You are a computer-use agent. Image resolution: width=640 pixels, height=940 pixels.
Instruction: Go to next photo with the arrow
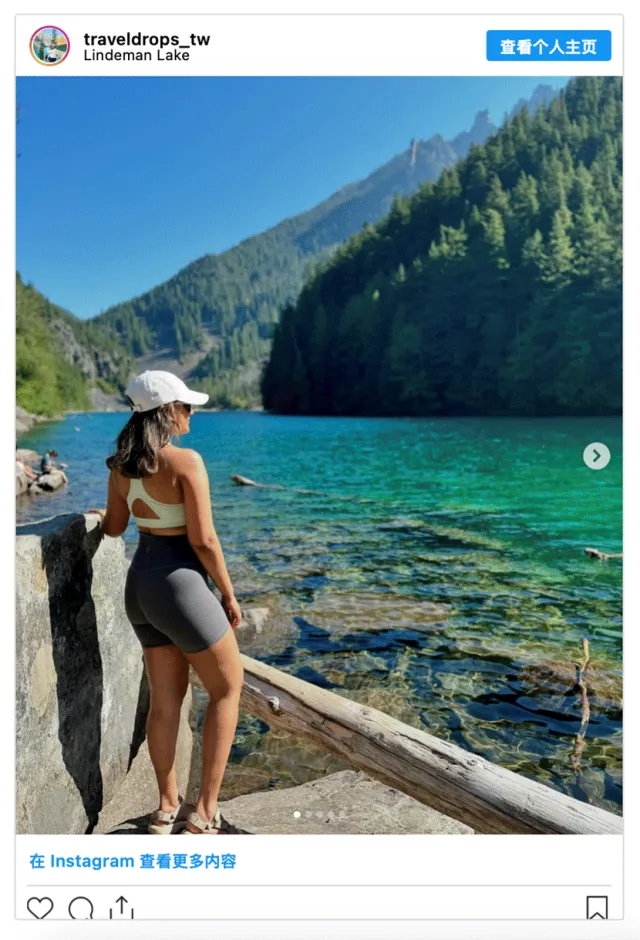(x=596, y=456)
